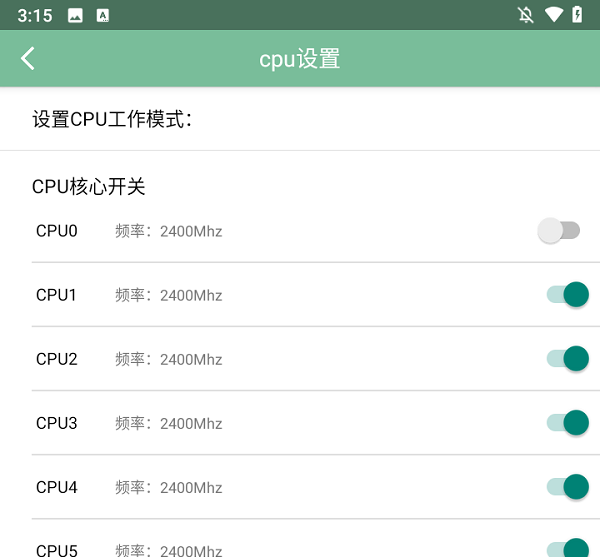The image size is (600, 557).
Task: Go back from the cpu设置 screen
Action: tap(28, 59)
